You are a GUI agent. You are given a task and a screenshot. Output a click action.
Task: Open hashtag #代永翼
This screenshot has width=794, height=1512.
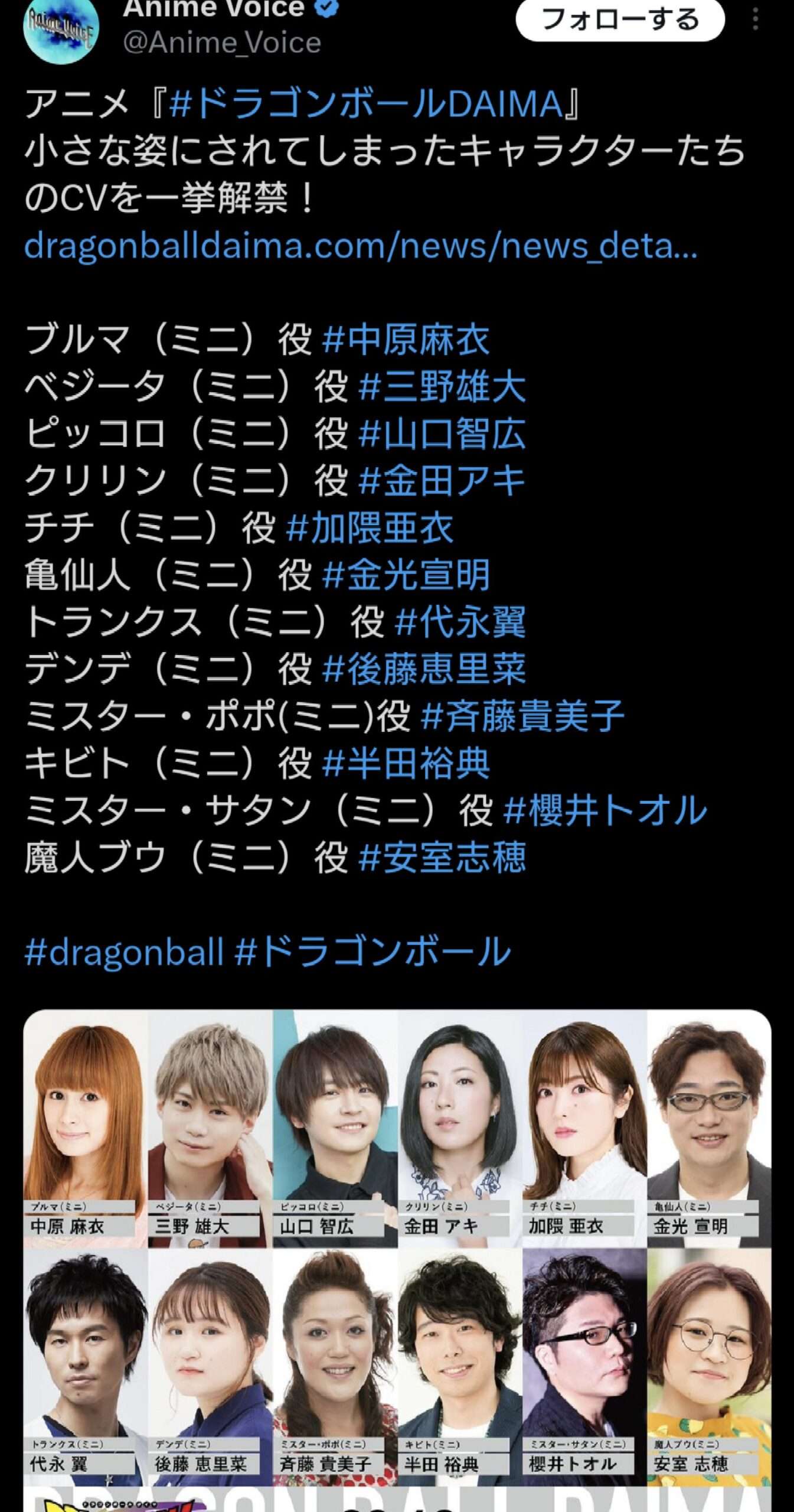(460, 621)
